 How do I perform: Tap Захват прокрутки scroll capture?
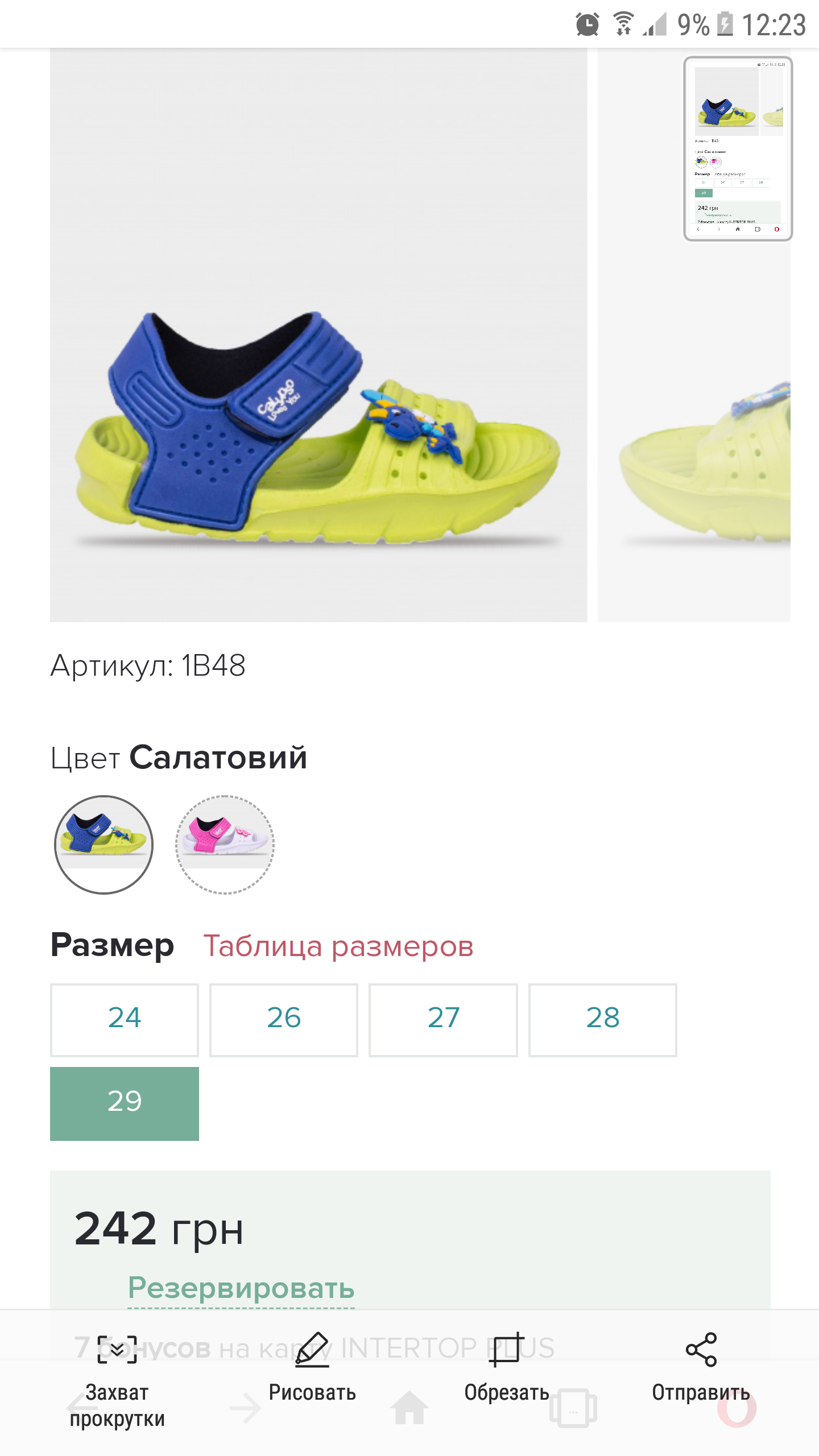coord(117,1381)
